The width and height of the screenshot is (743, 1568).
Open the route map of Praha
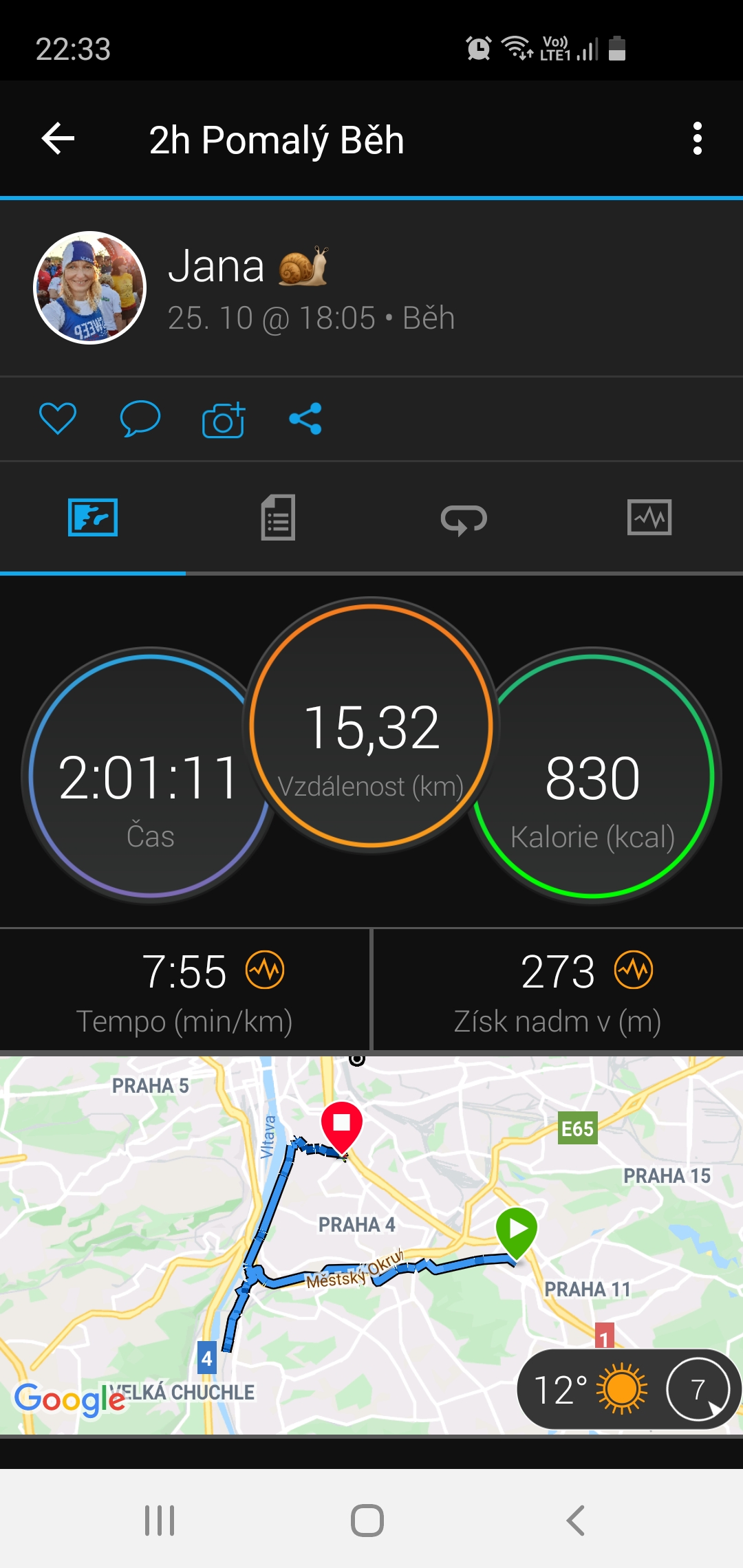point(371,1245)
